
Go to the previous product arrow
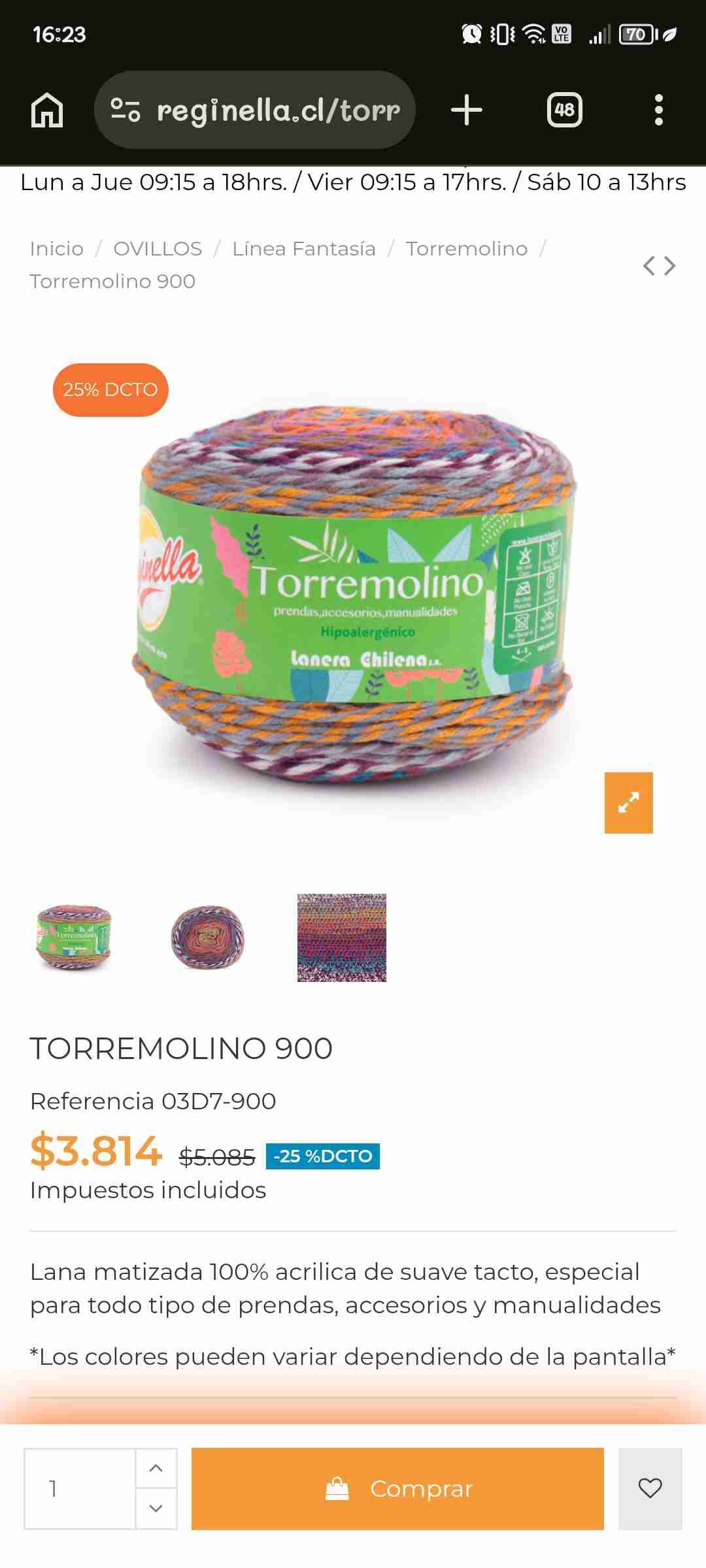coord(648,266)
